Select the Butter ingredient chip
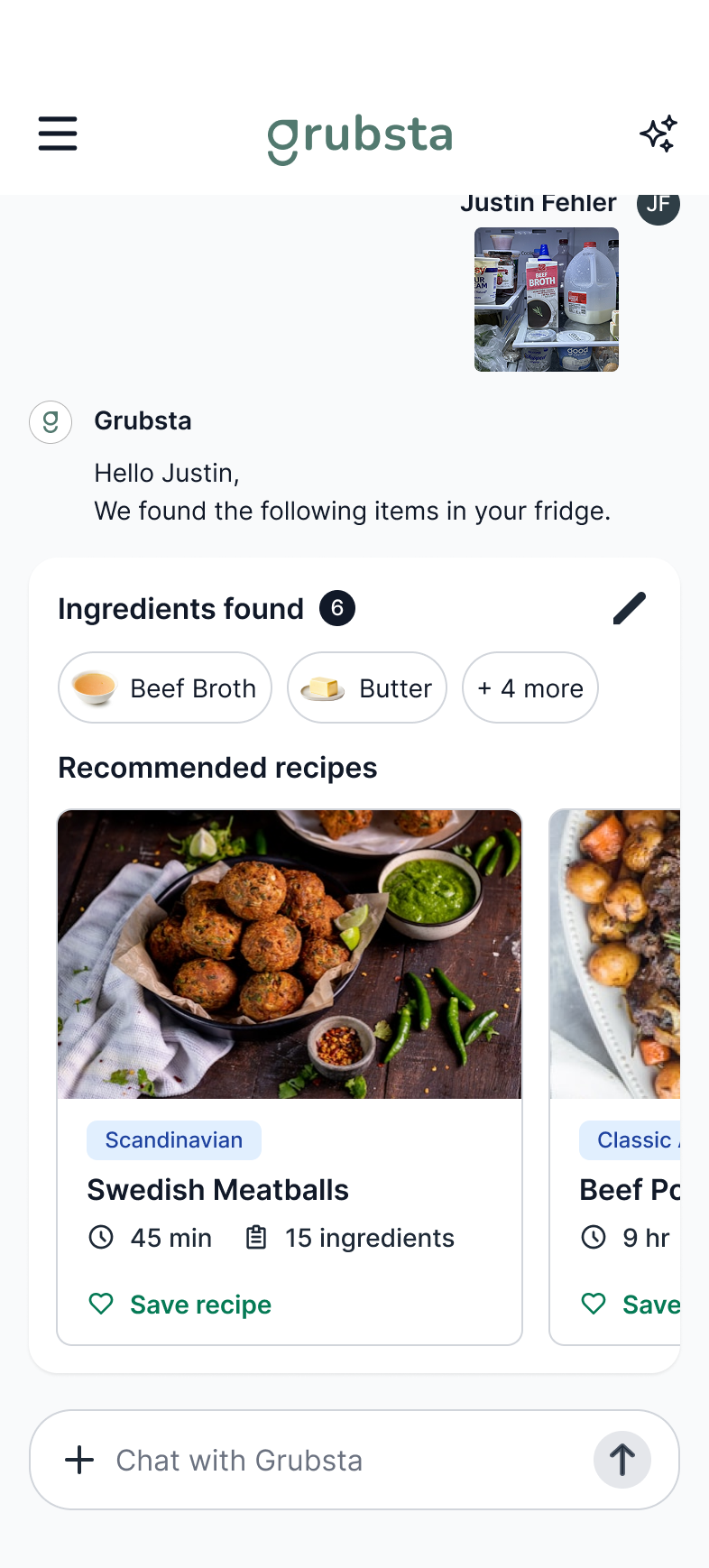This screenshot has height=1568, width=709. [367, 687]
